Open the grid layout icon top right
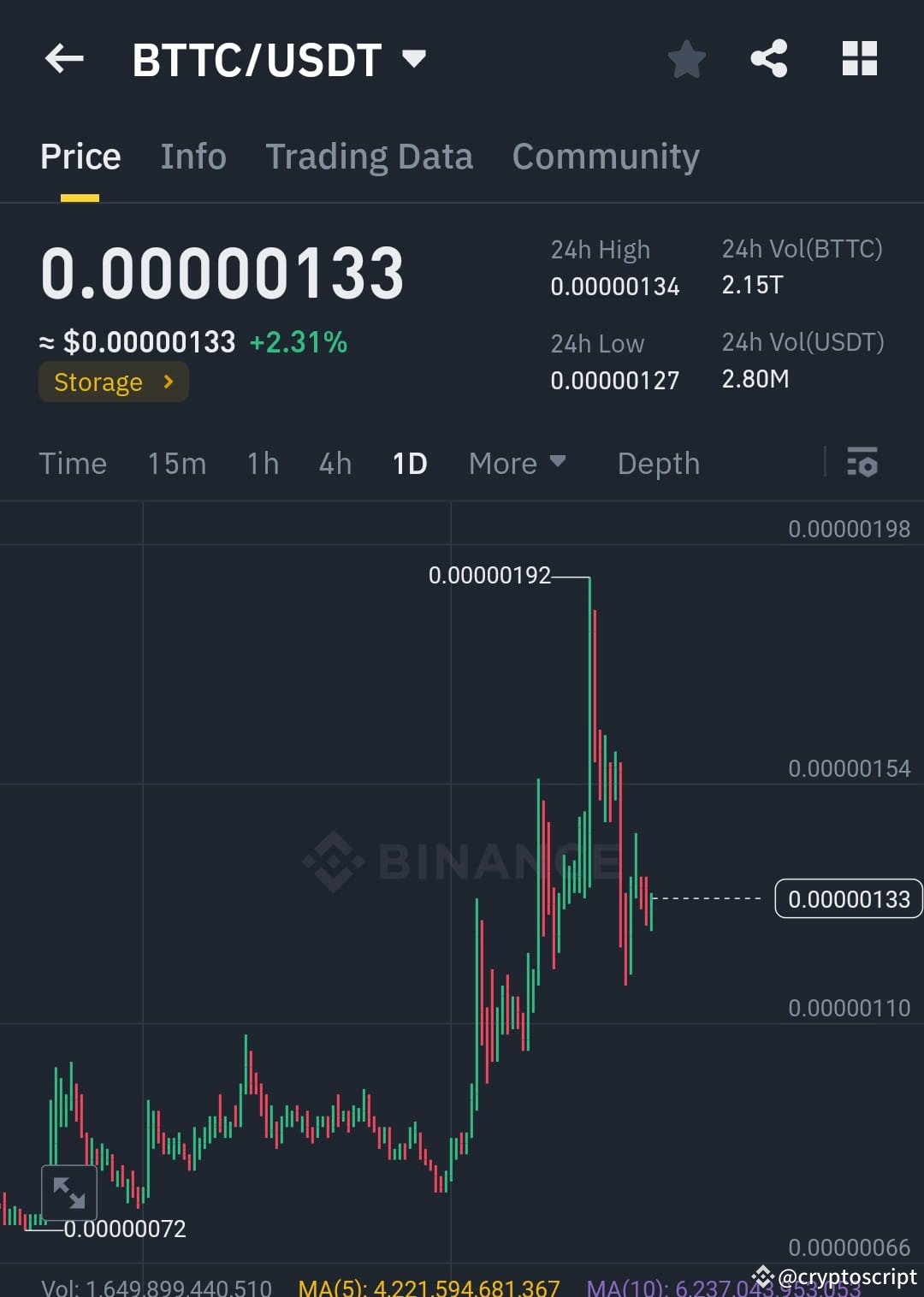 pyautogui.click(x=859, y=58)
